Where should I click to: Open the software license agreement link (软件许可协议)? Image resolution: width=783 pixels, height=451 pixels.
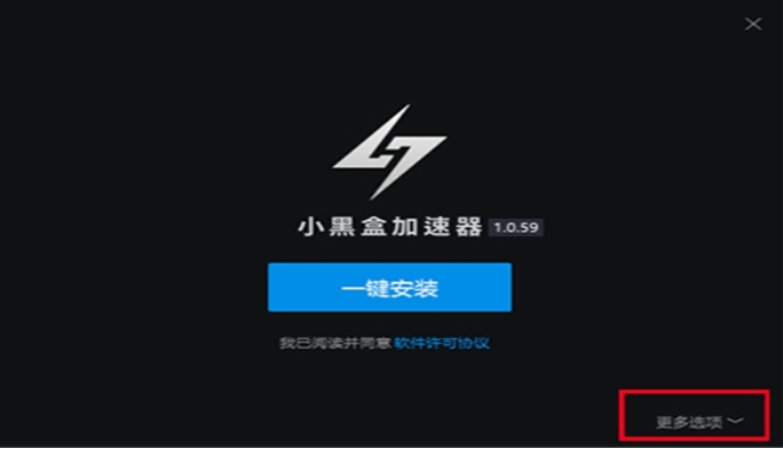click(x=441, y=343)
